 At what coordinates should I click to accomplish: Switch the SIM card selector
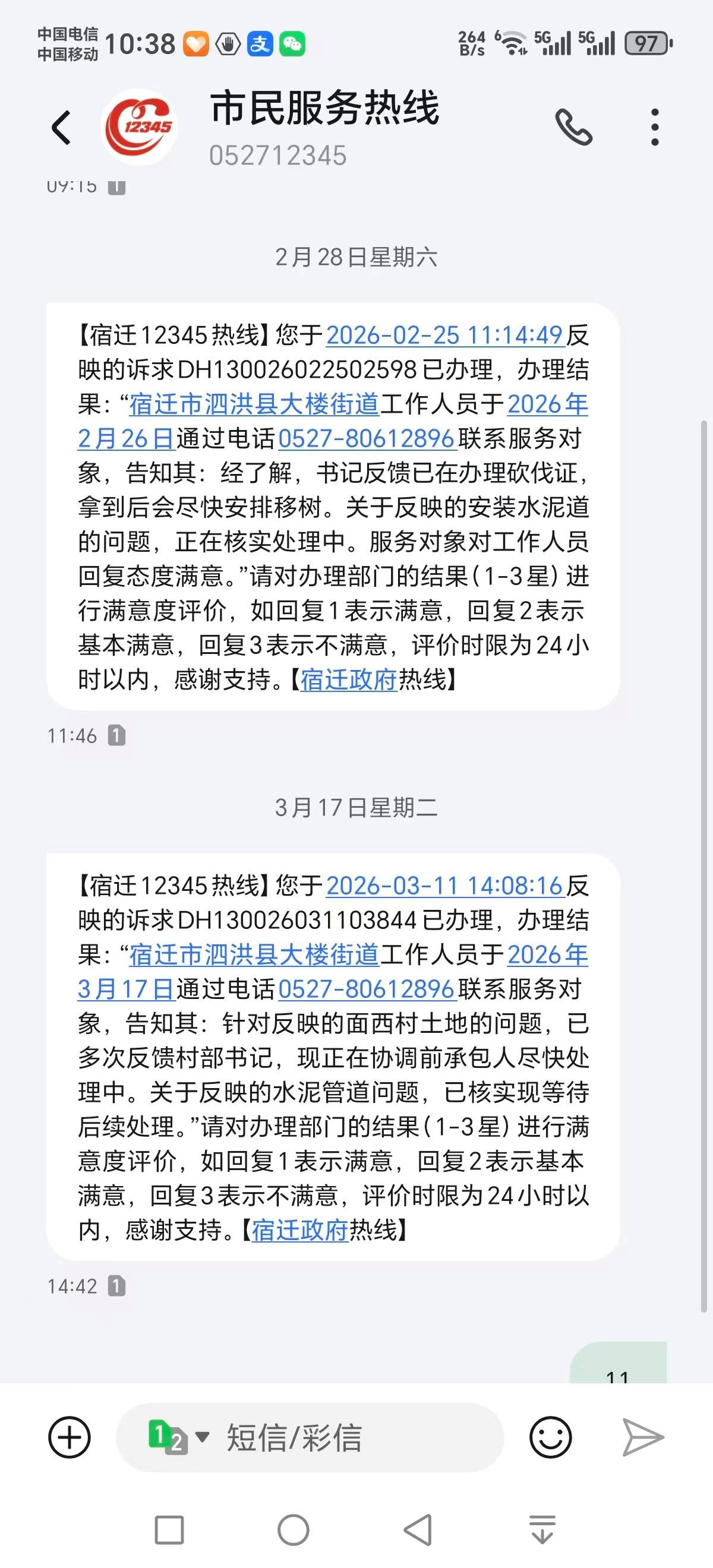(x=178, y=1437)
